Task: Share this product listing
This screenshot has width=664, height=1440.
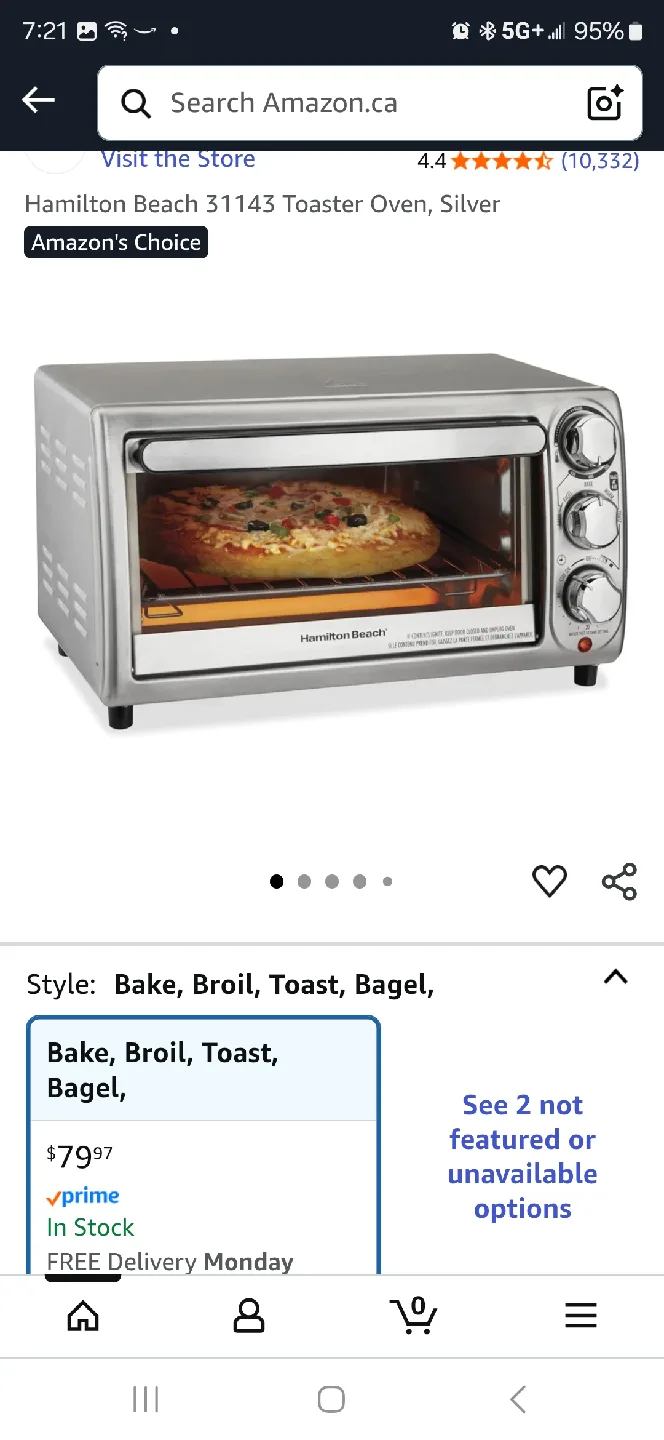Action: [619, 881]
